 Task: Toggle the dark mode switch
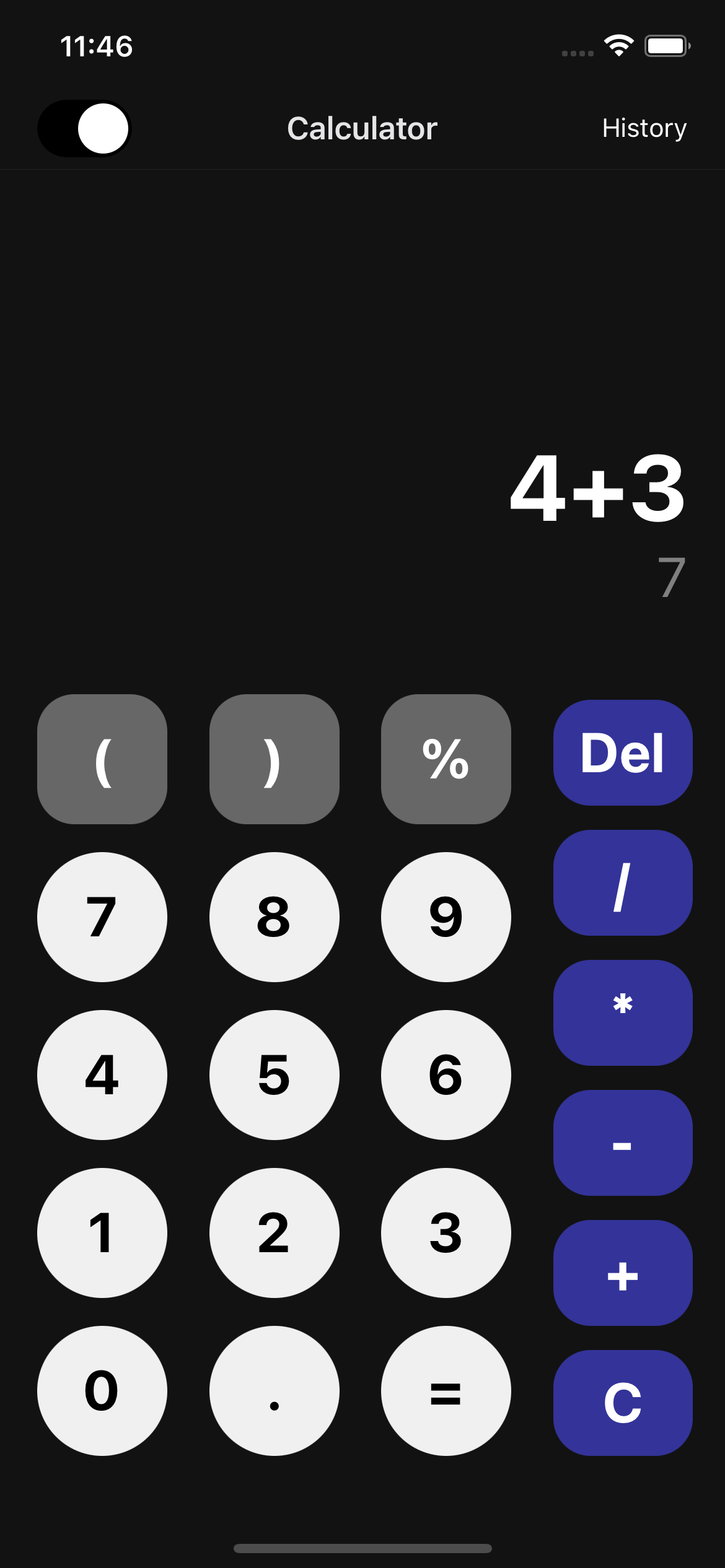click(x=84, y=128)
